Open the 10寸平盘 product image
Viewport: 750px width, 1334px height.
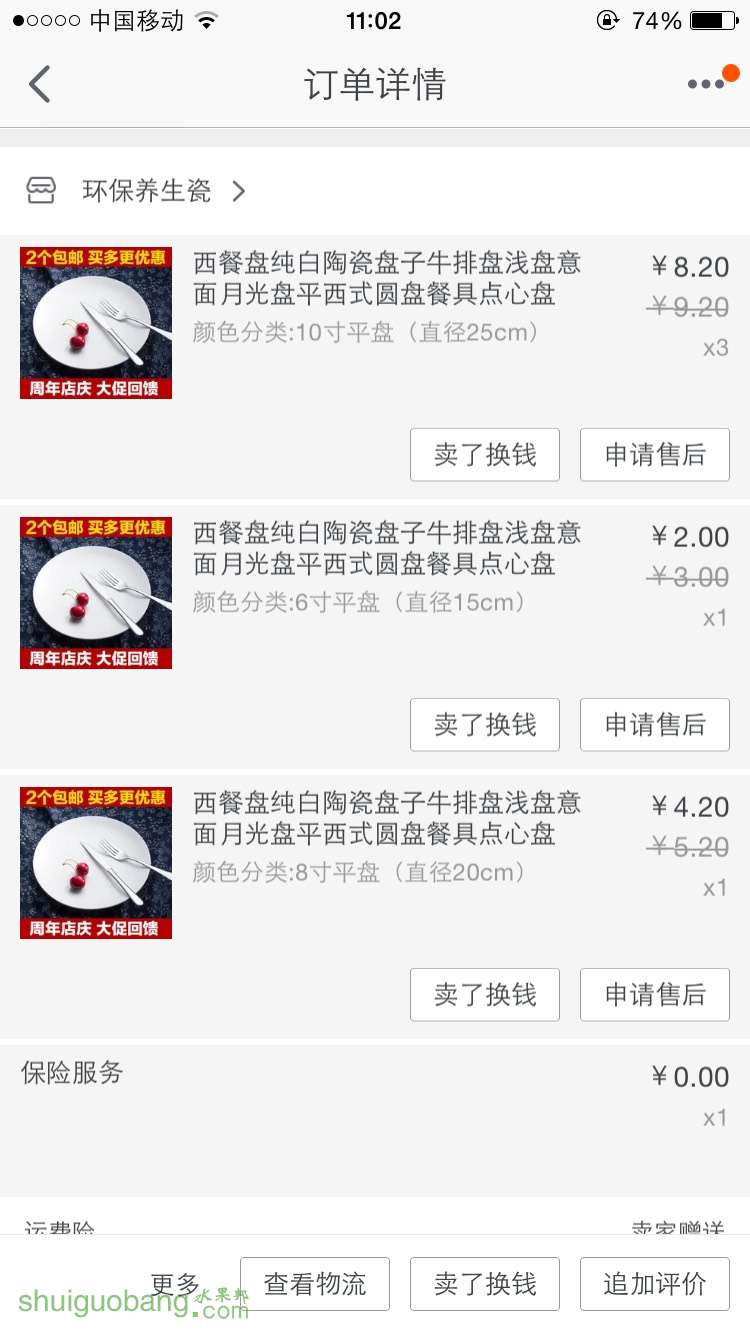[x=96, y=323]
